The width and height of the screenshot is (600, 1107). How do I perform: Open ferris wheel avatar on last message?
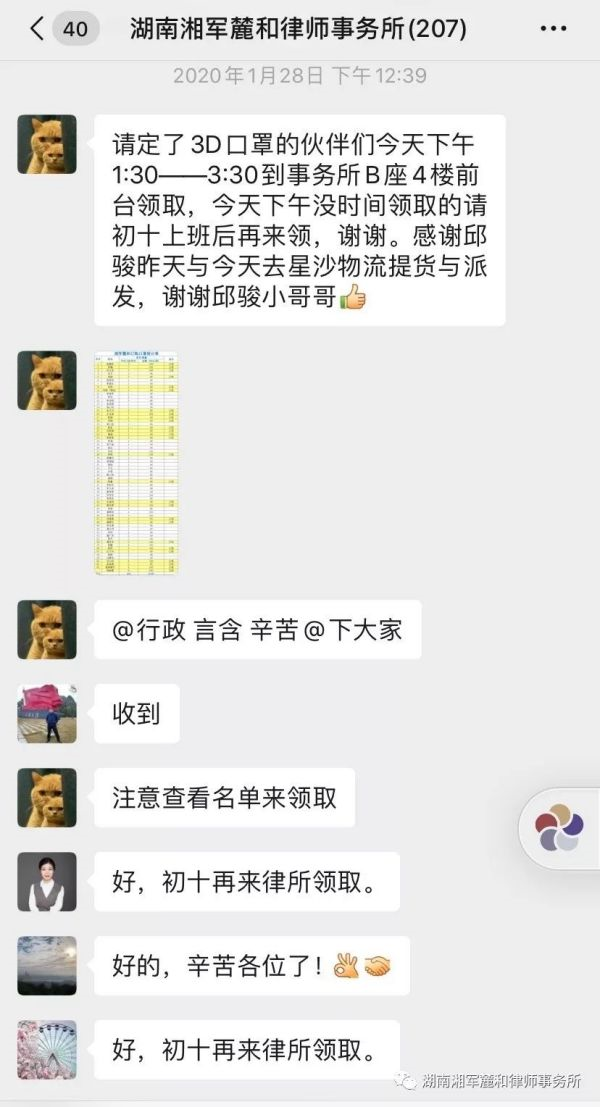[x=47, y=1049]
